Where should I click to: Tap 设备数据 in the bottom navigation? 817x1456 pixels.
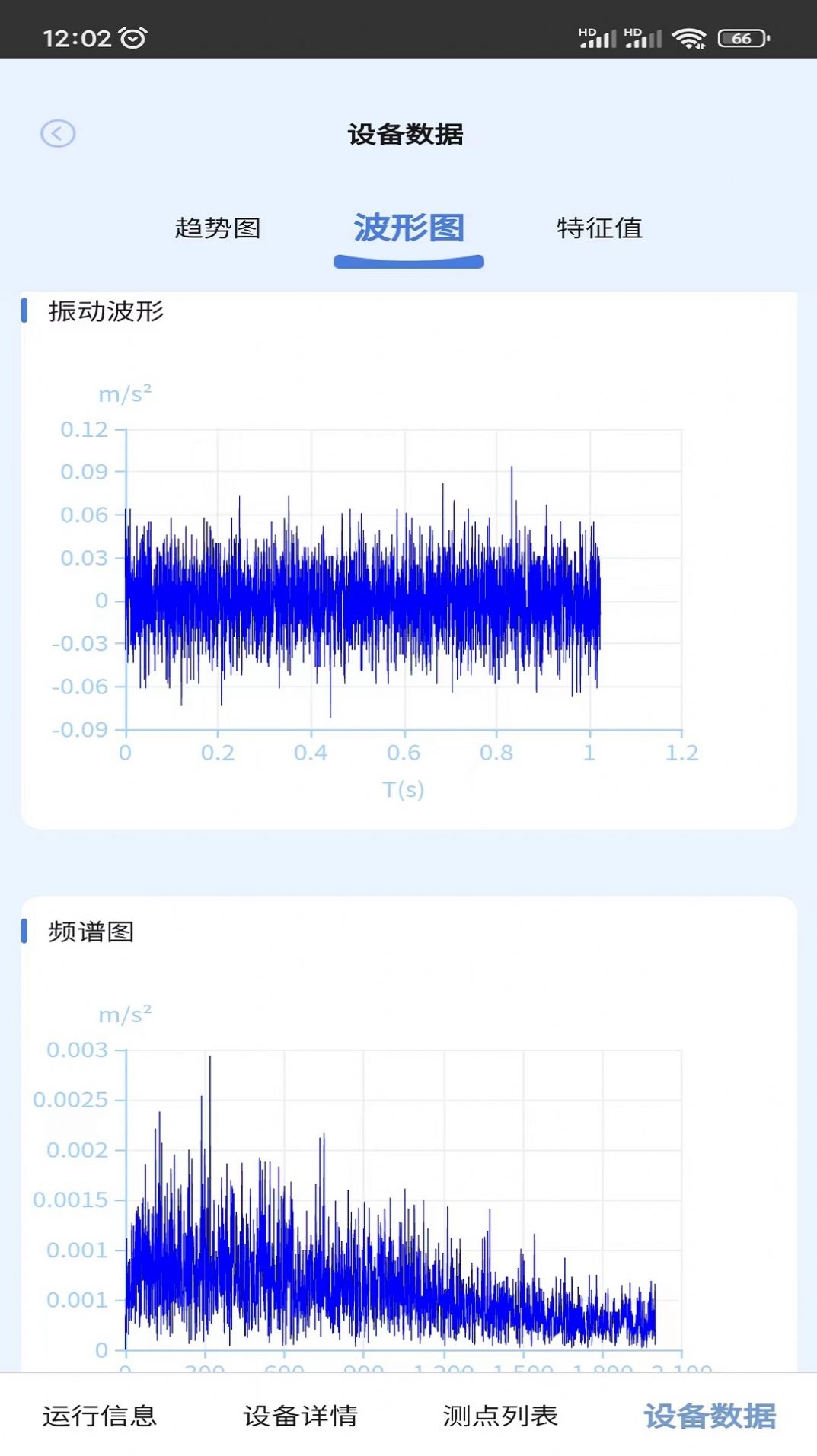click(x=710, y=1416)
